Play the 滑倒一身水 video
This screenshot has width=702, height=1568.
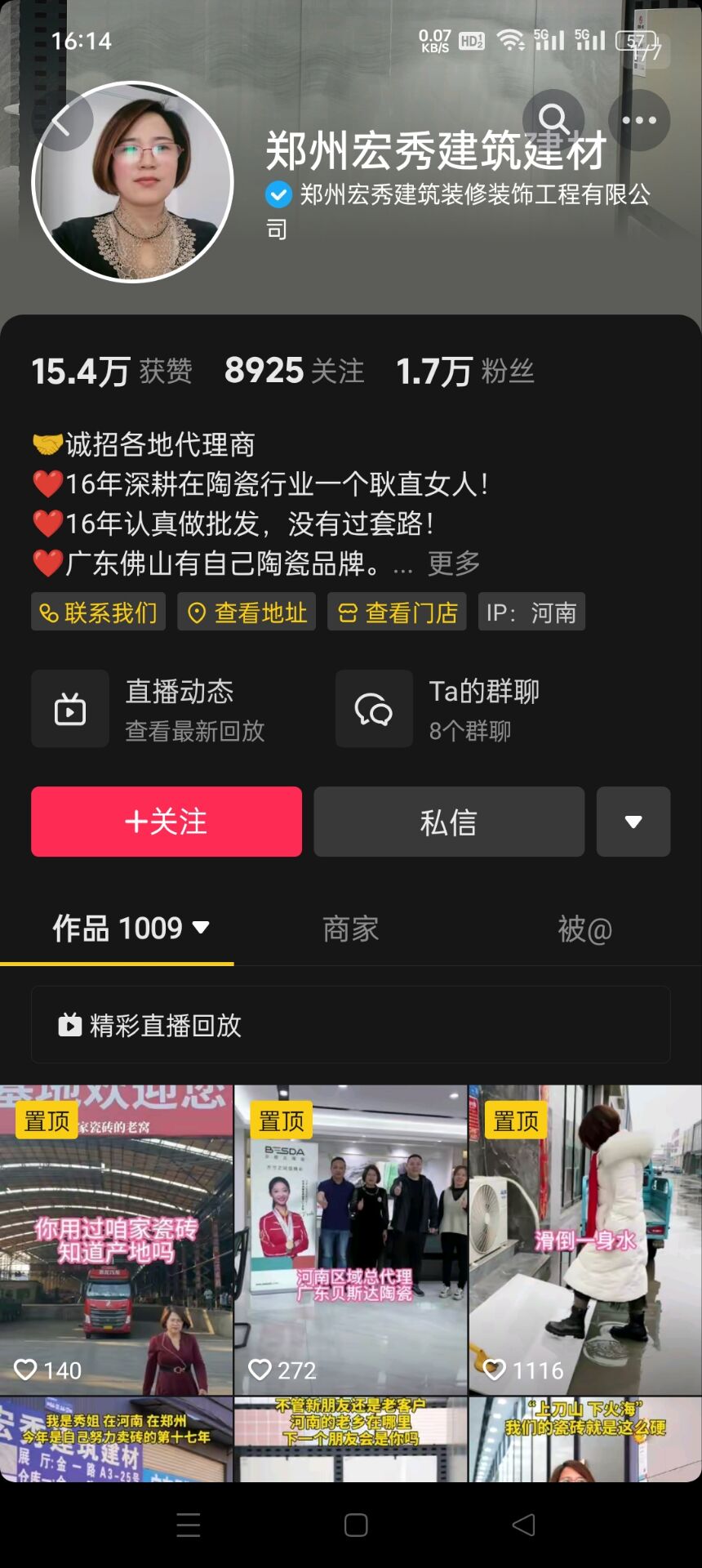pyautogui.click(x=585, y=1241)
